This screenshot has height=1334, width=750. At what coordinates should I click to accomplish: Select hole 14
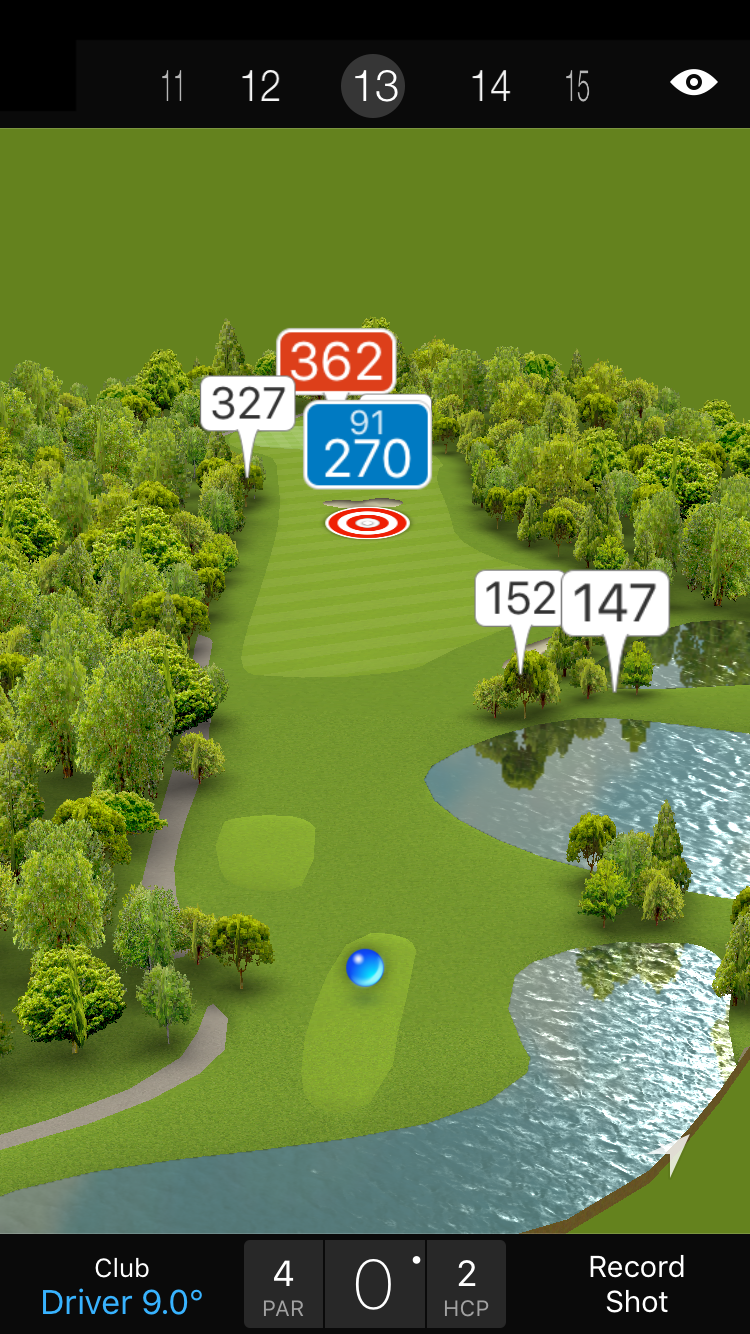point(490,87)
